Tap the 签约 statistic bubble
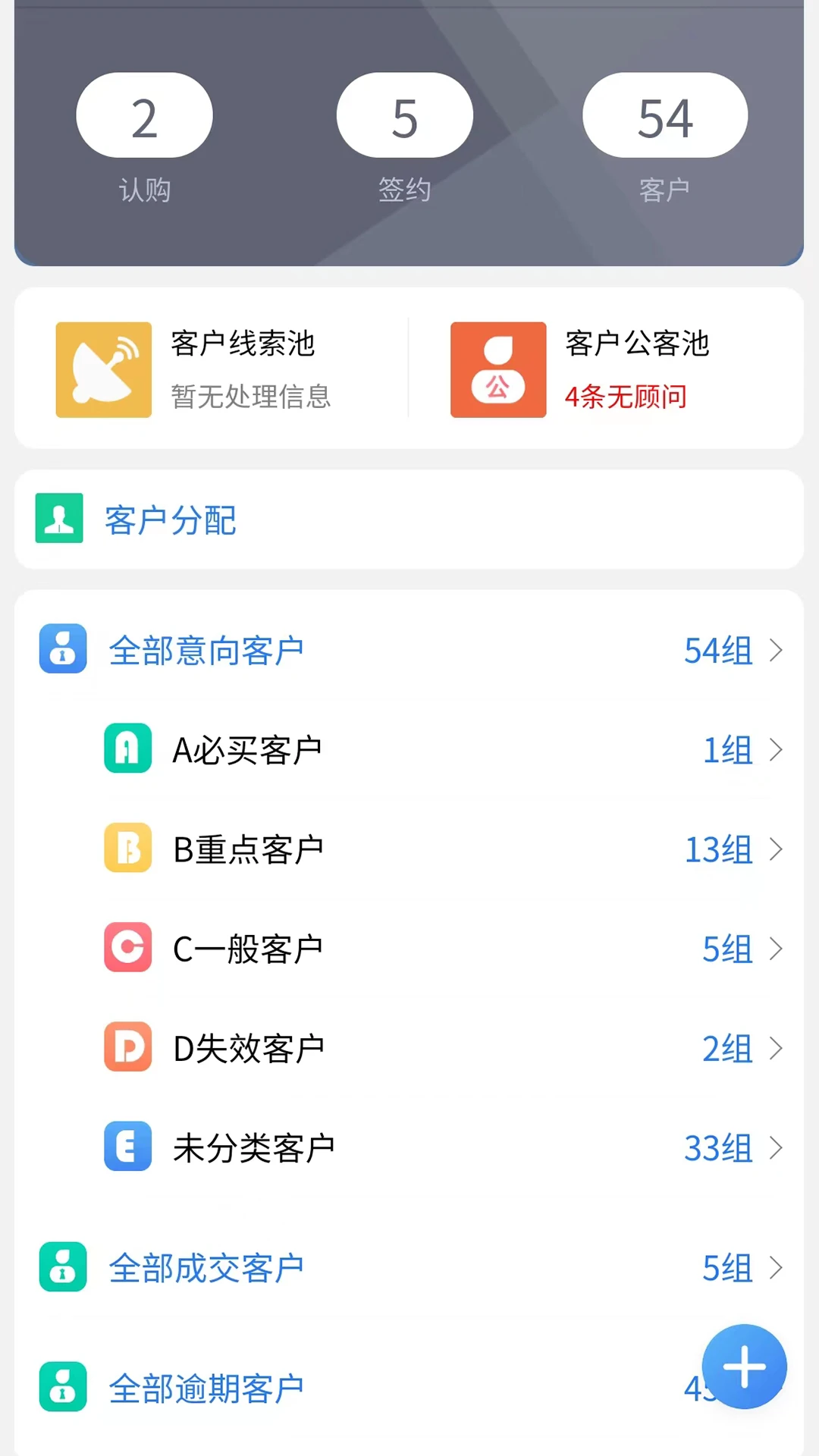 coord(404,115)
